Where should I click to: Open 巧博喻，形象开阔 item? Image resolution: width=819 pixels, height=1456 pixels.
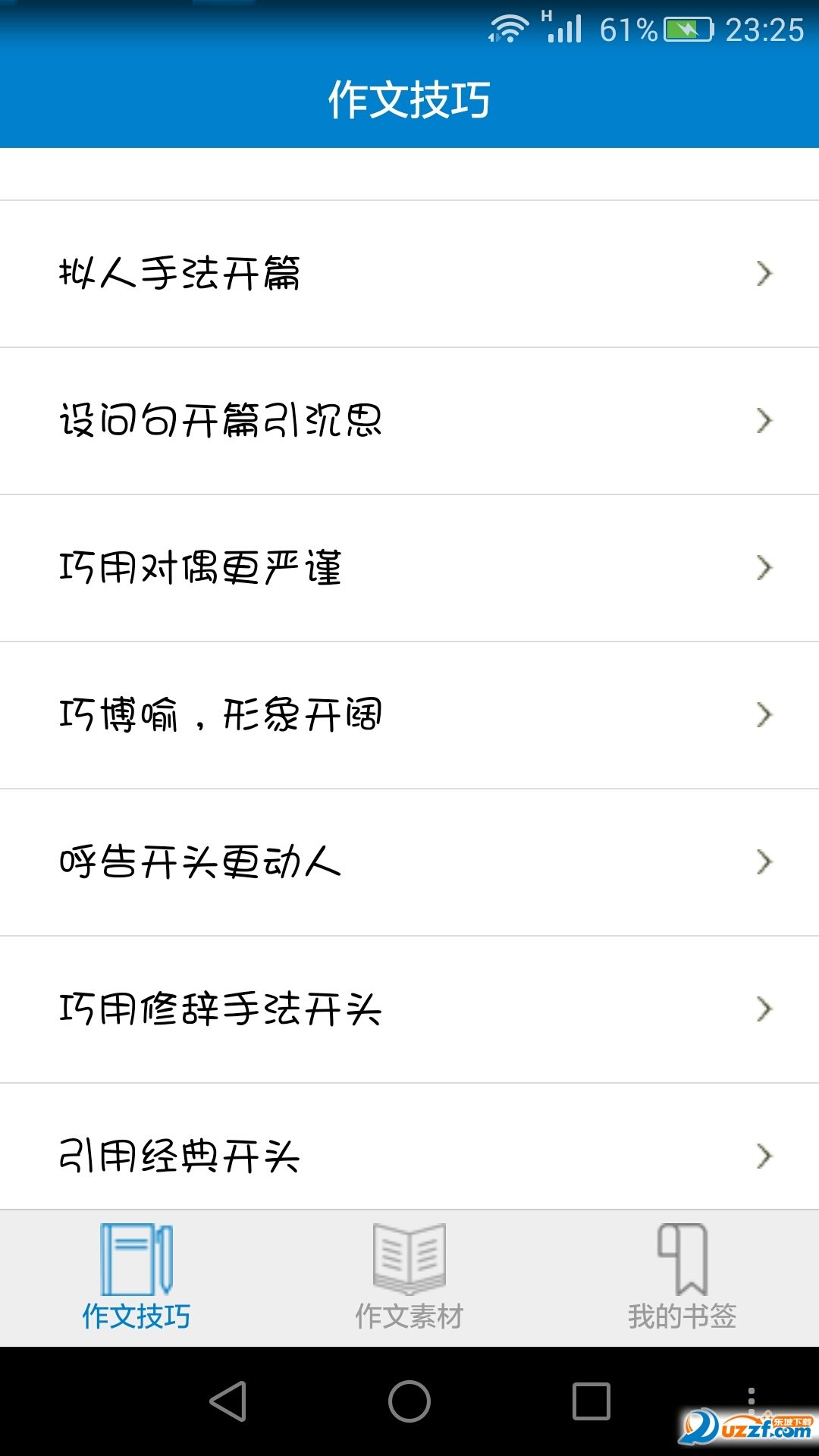[409, 715]
